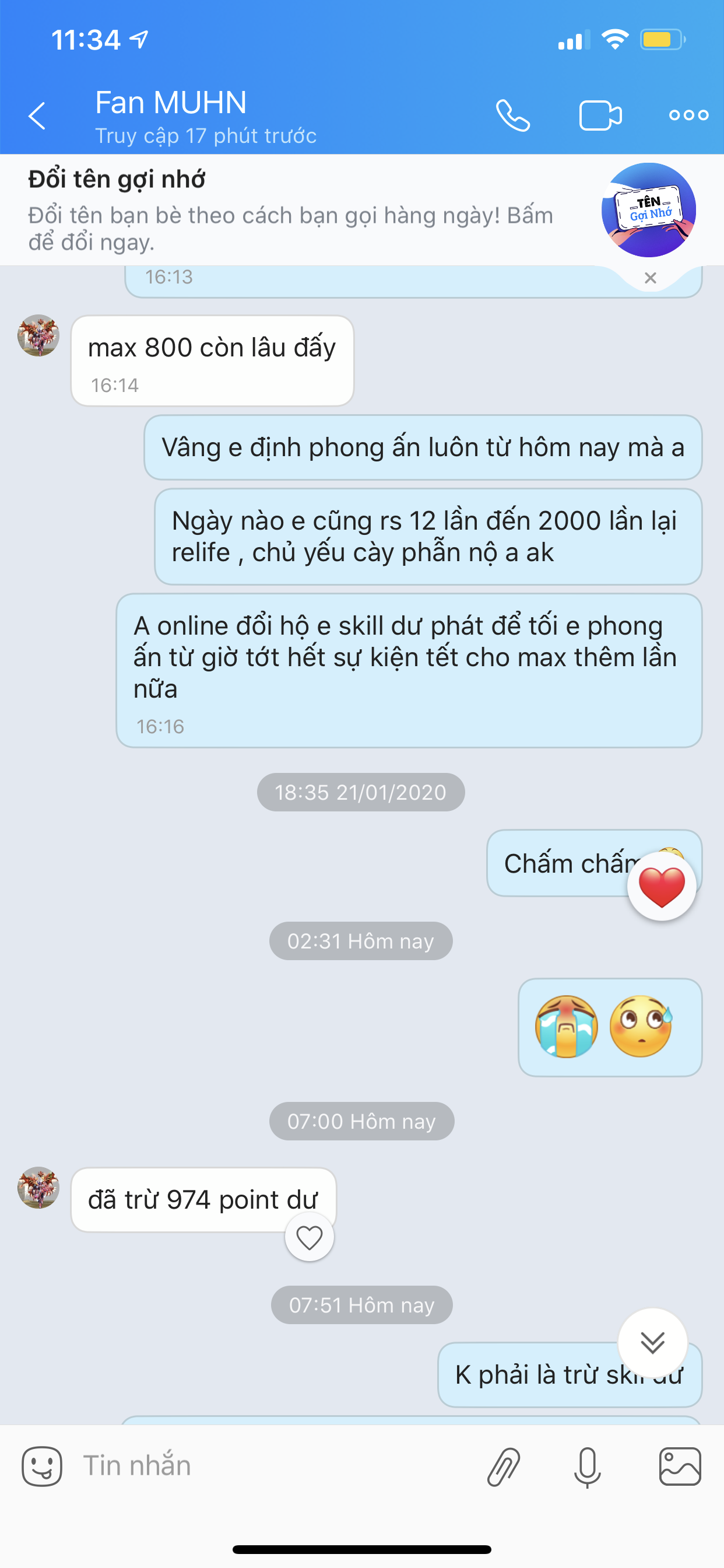Open the sticker and emoji picker

point(42,1466)
